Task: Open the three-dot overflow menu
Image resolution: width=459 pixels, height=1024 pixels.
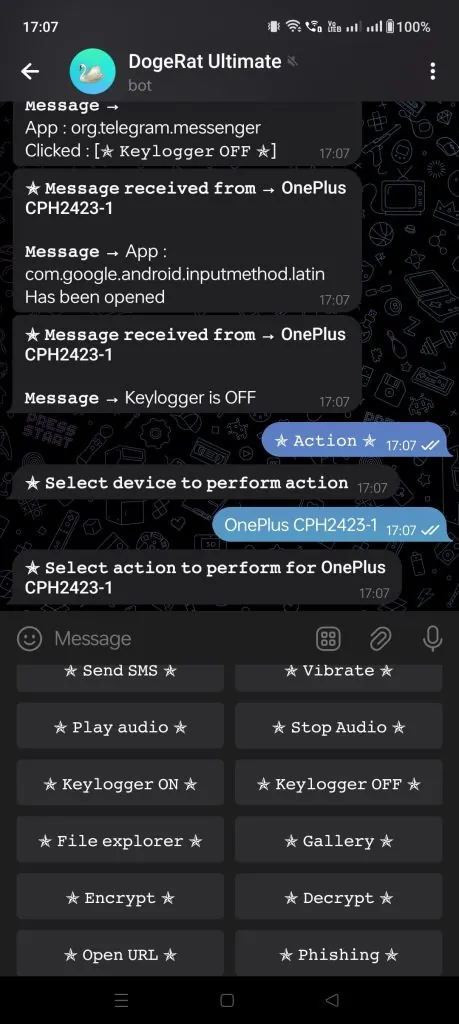Action: (433, 71)
